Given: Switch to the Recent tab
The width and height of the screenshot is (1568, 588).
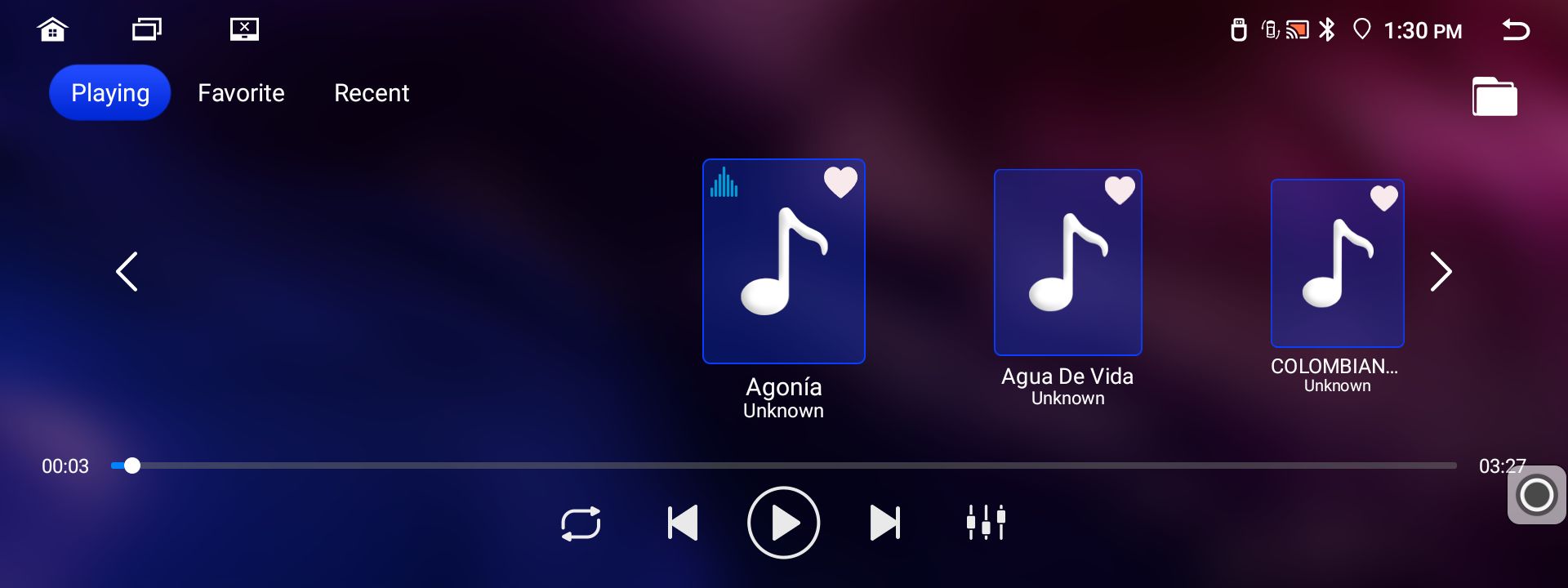Looking at the screenshot, I should click(372, 93).
